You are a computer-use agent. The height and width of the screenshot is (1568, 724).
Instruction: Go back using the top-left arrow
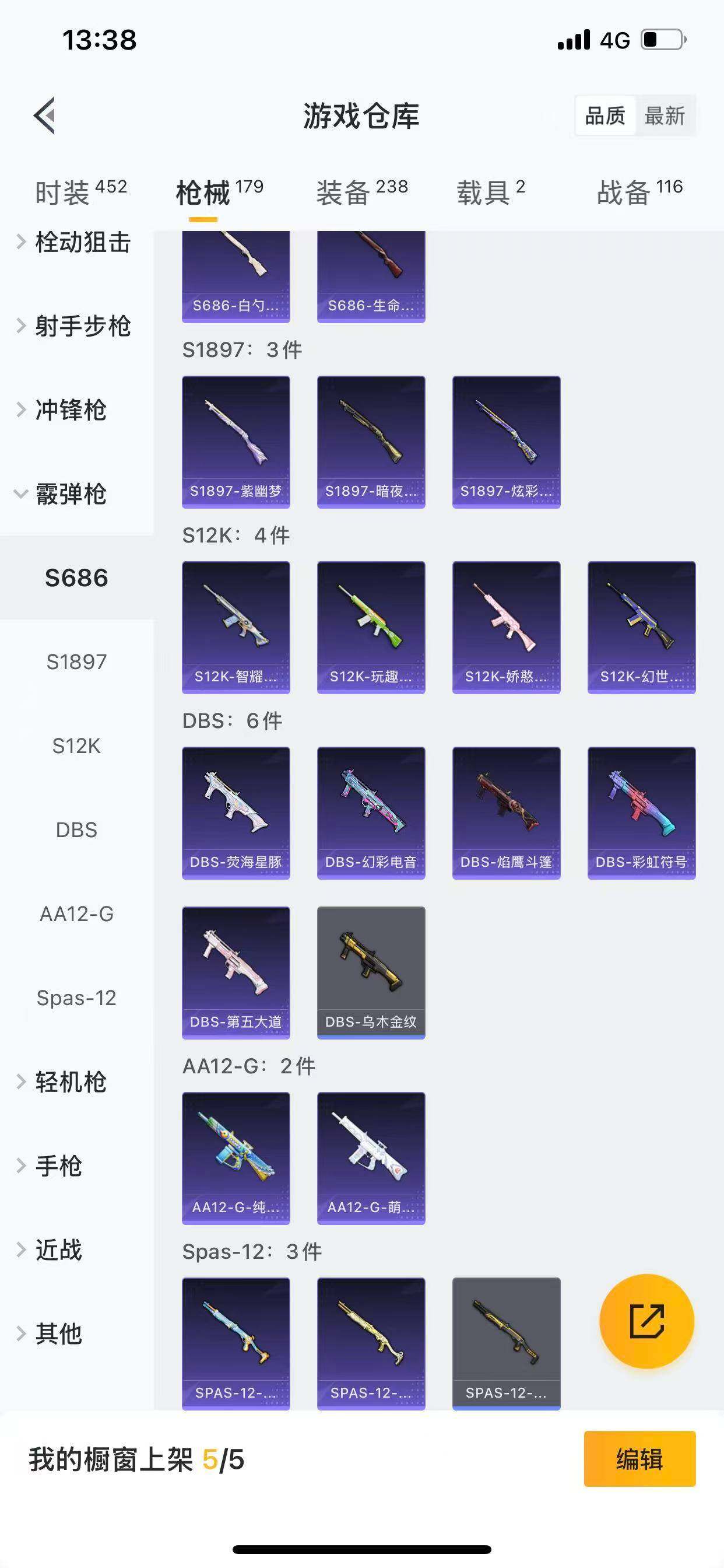coord(45,115)
